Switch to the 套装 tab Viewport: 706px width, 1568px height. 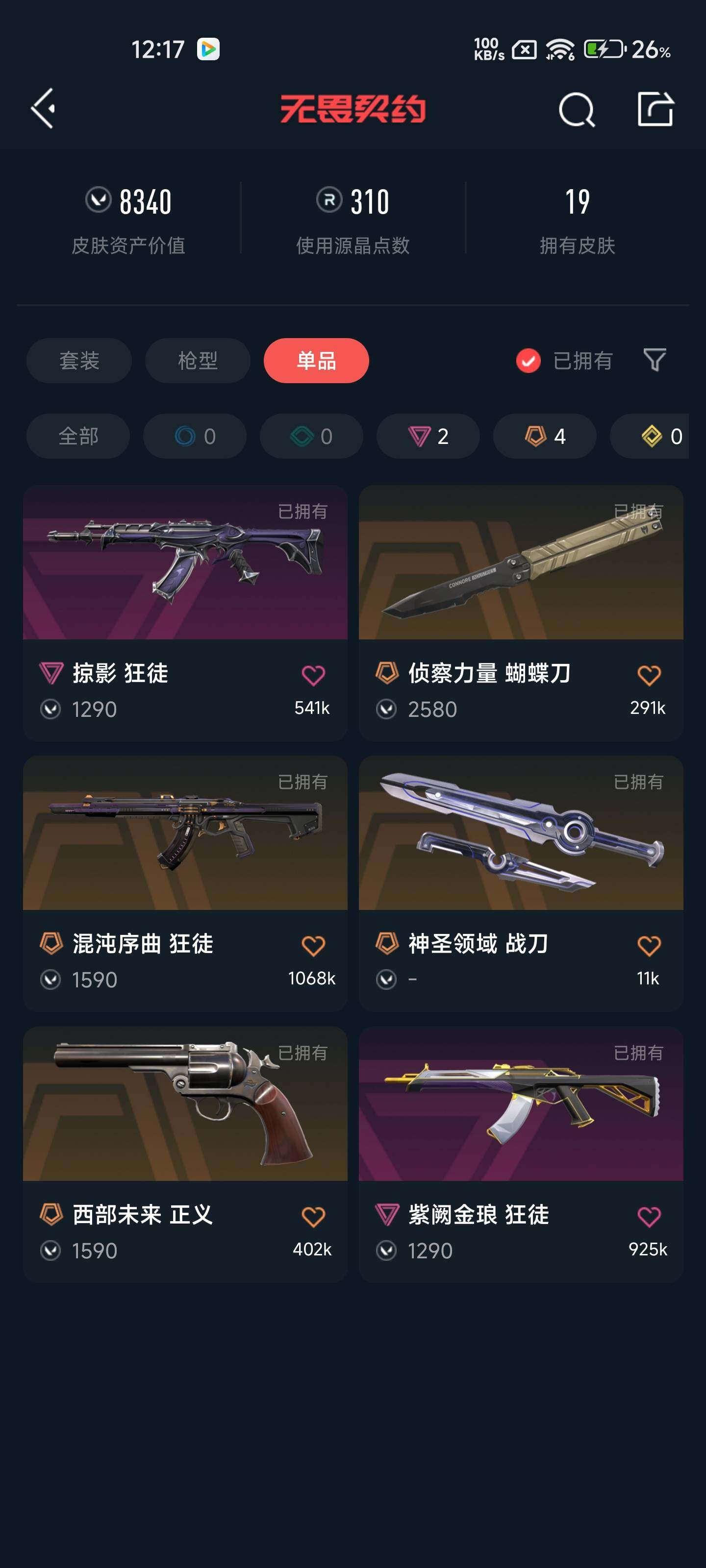coord(79,360)
